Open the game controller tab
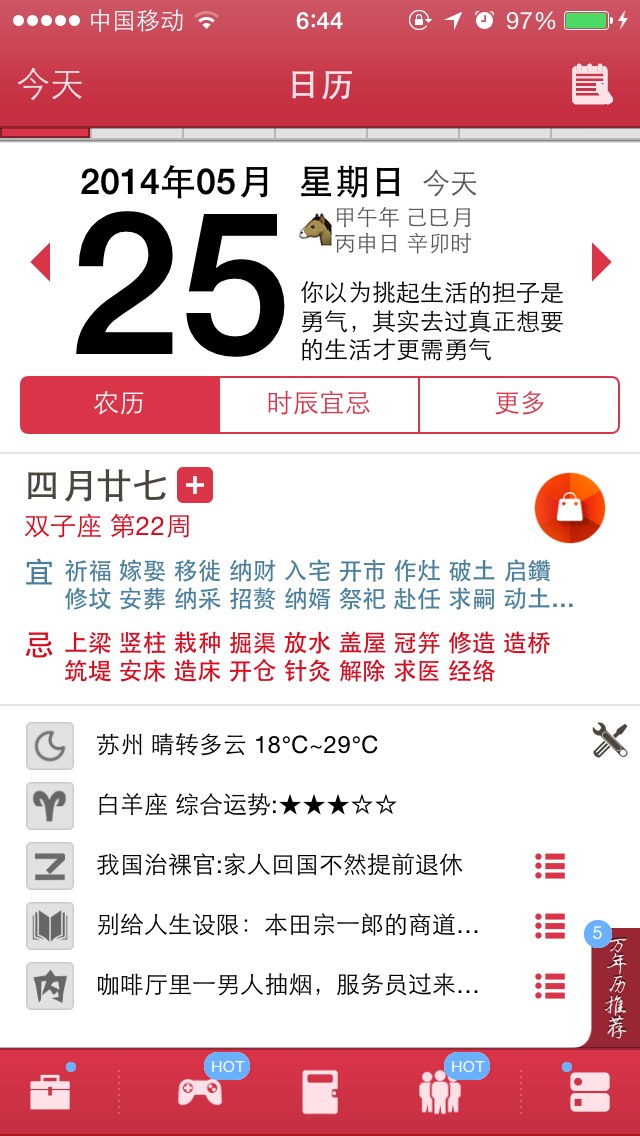Image resolution: width=640 pixels, height=1136 pixels. [x=200, y=1091]
